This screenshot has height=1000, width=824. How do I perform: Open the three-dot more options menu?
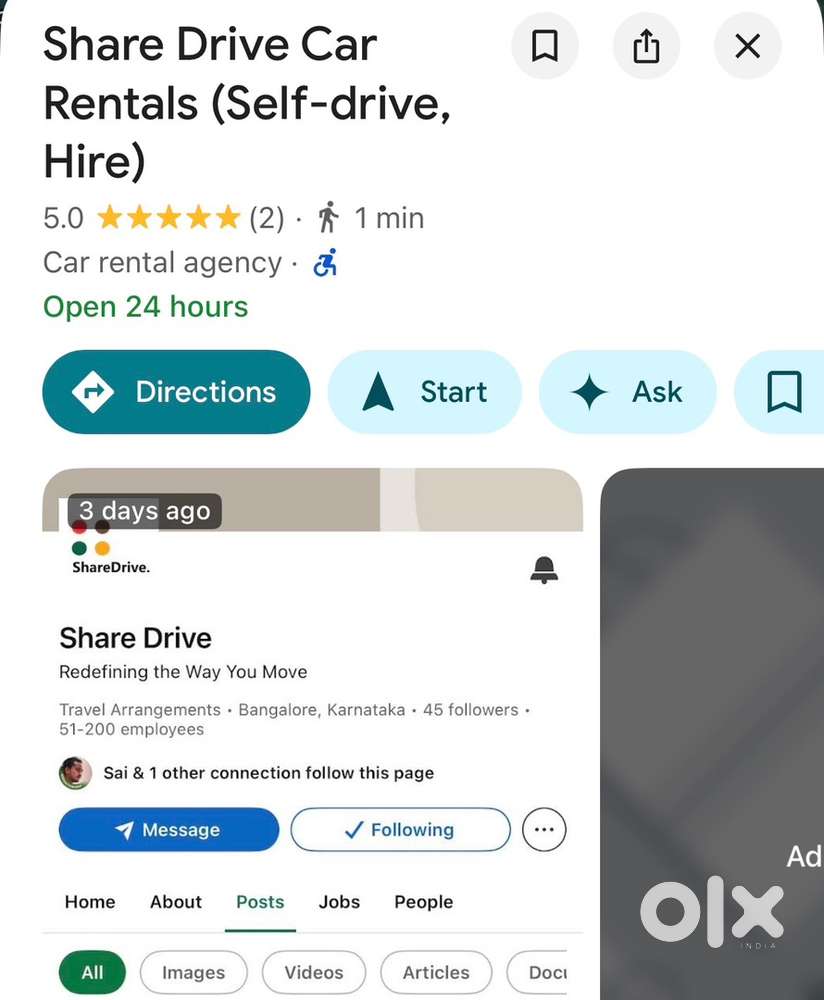(544, 829)
